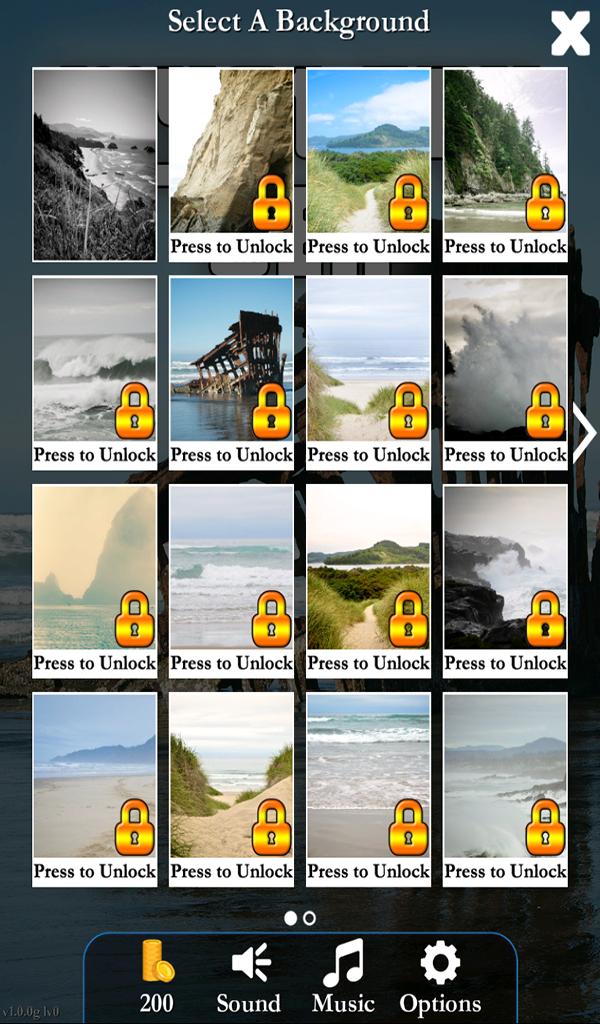The image size is (600, 1024).
Task: Unlock the rocky cliff cave background
Action: click(x=231, y=164)
